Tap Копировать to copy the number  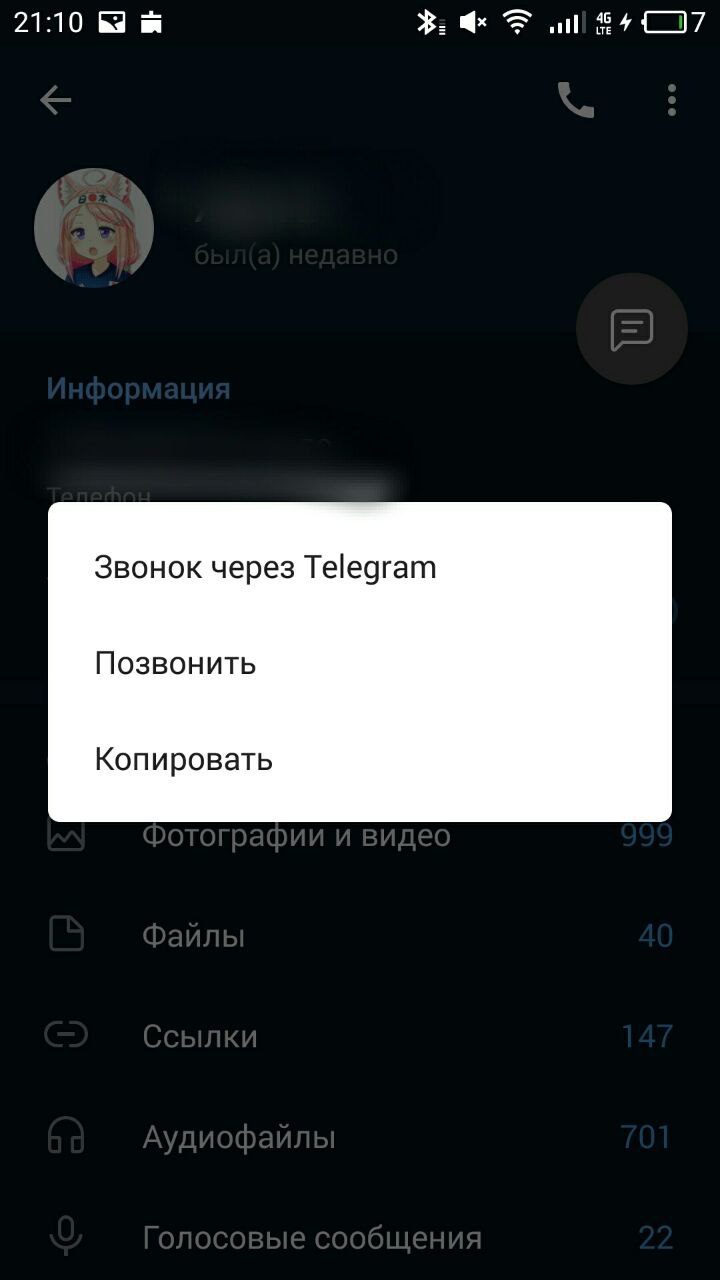click(x=184, y=760)
